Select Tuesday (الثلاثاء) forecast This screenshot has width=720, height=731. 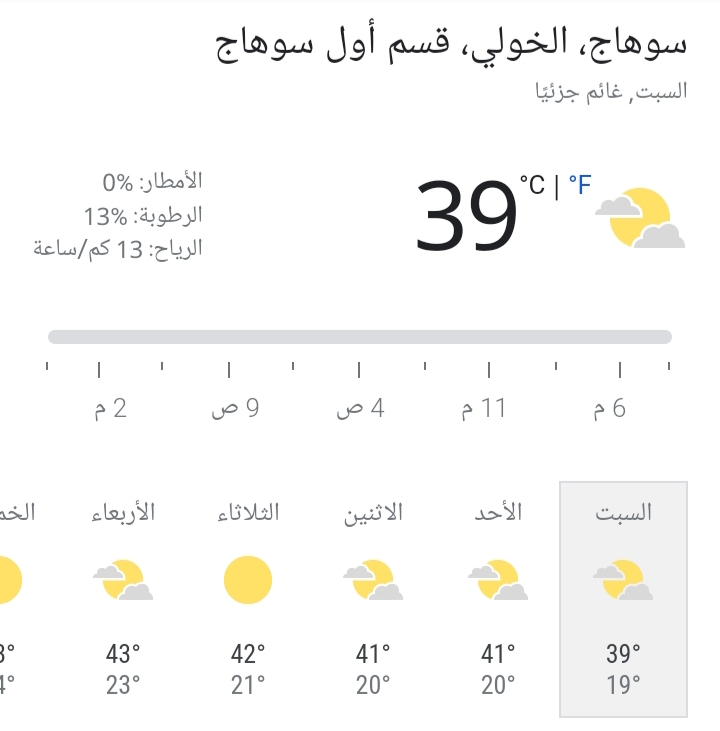tap(248, 598)
